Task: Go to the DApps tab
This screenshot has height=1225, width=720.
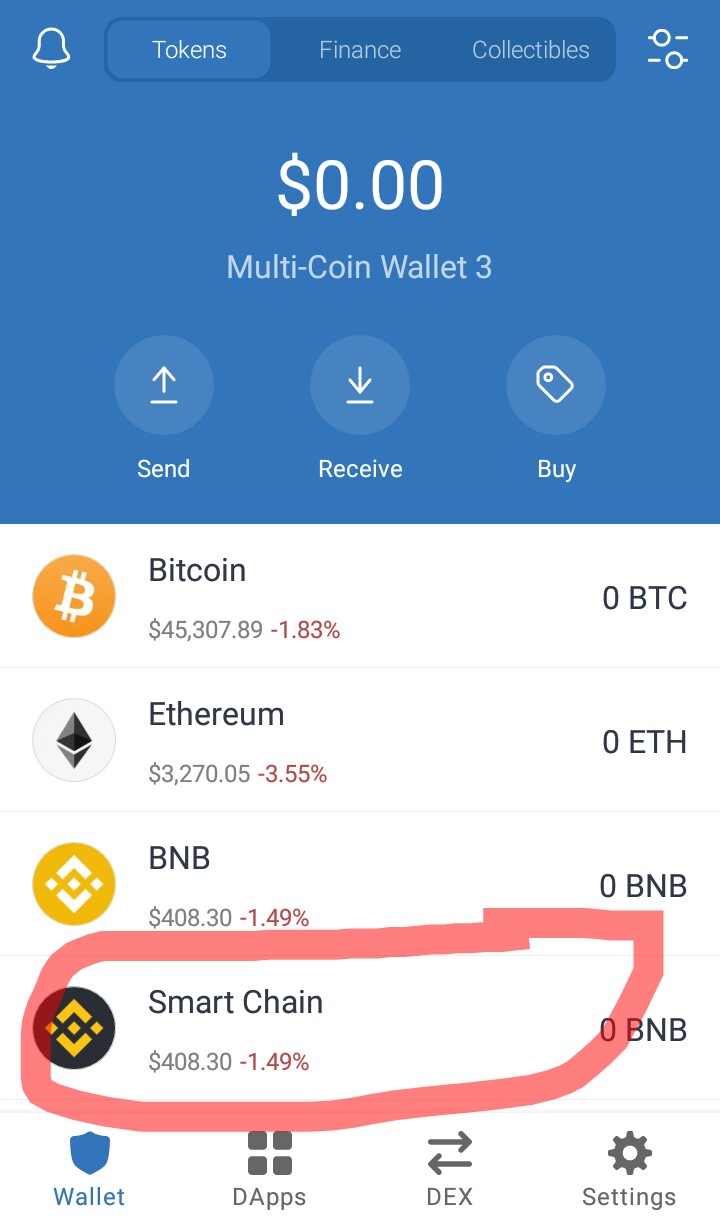Action: point(269,1168)
